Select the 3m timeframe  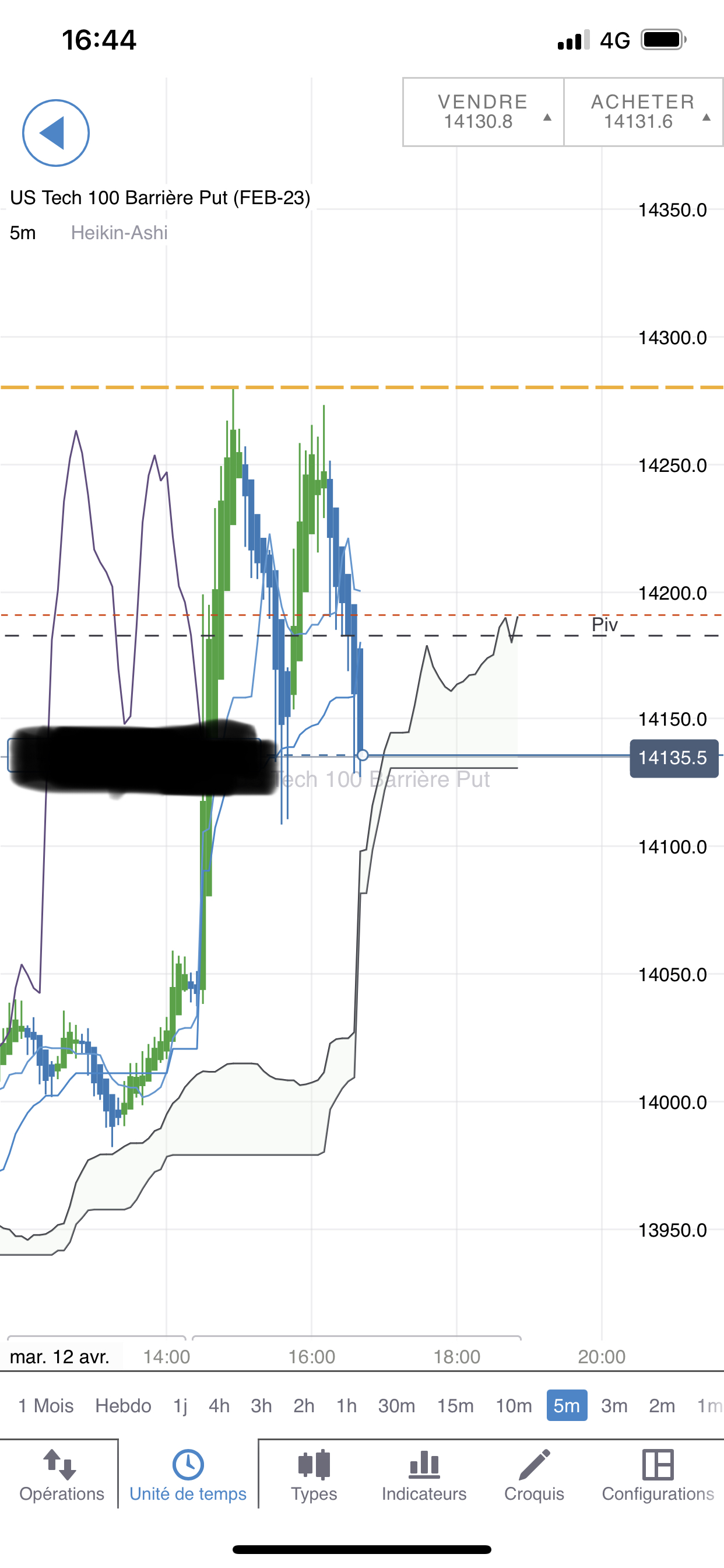pos(614,1405)
